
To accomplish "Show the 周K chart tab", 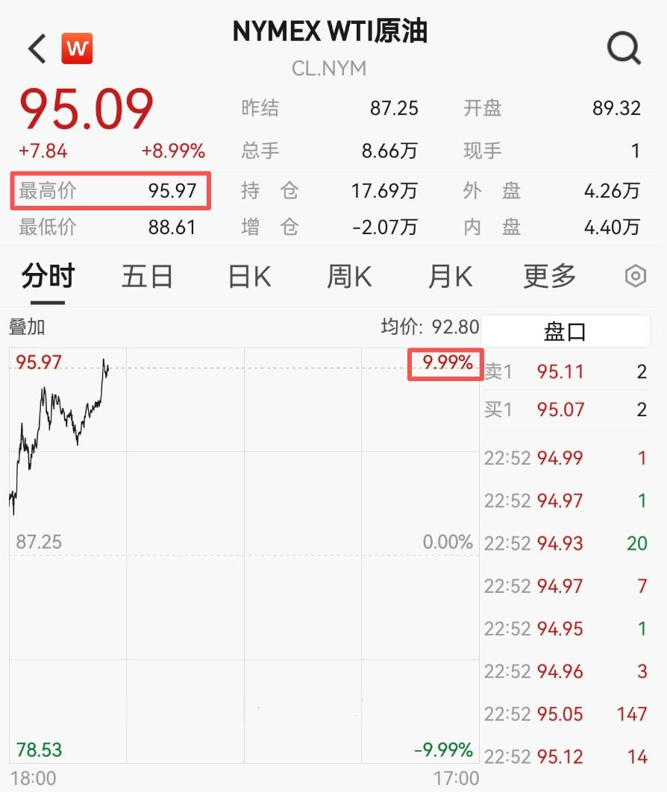I will click(x=350, y=276).
